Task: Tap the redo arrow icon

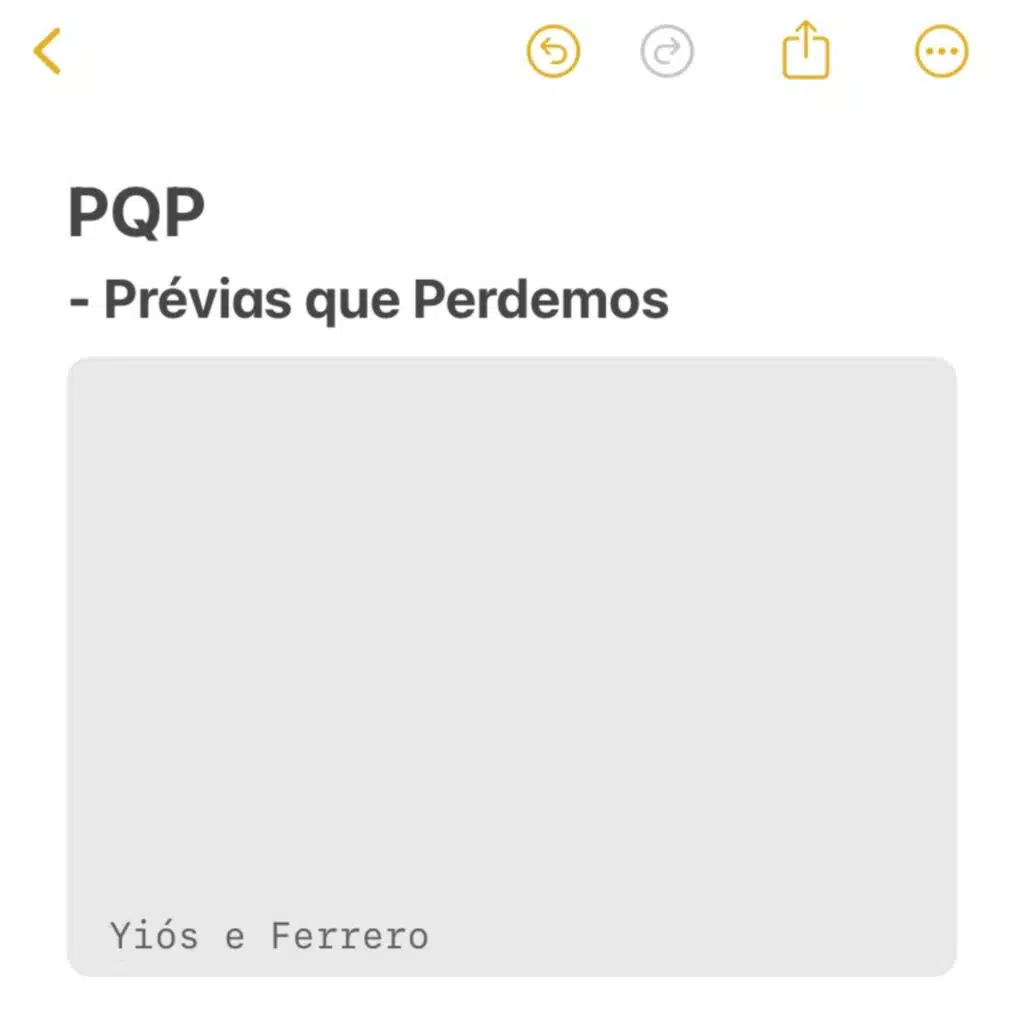Action: 667,51
